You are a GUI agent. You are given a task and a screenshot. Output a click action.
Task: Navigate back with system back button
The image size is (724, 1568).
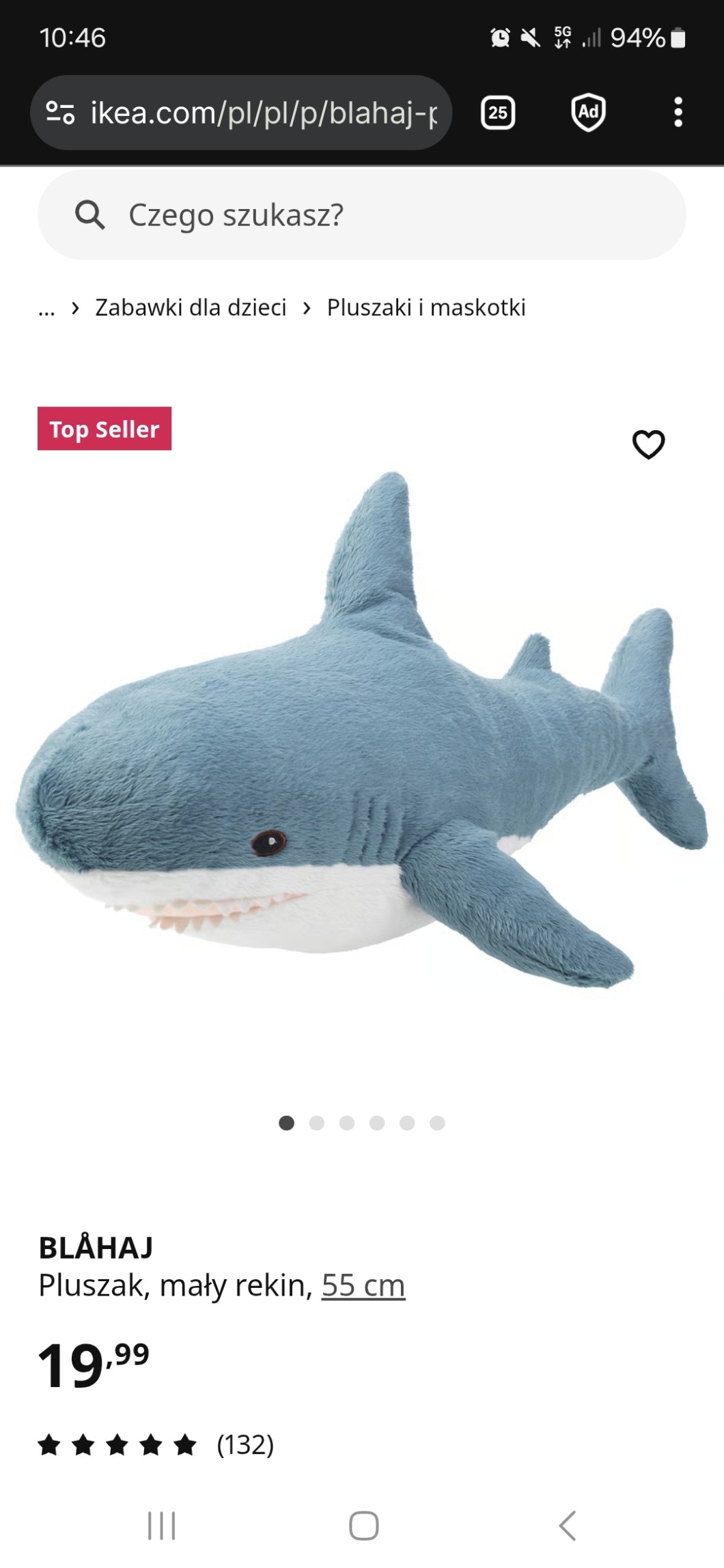point(568,1526)
